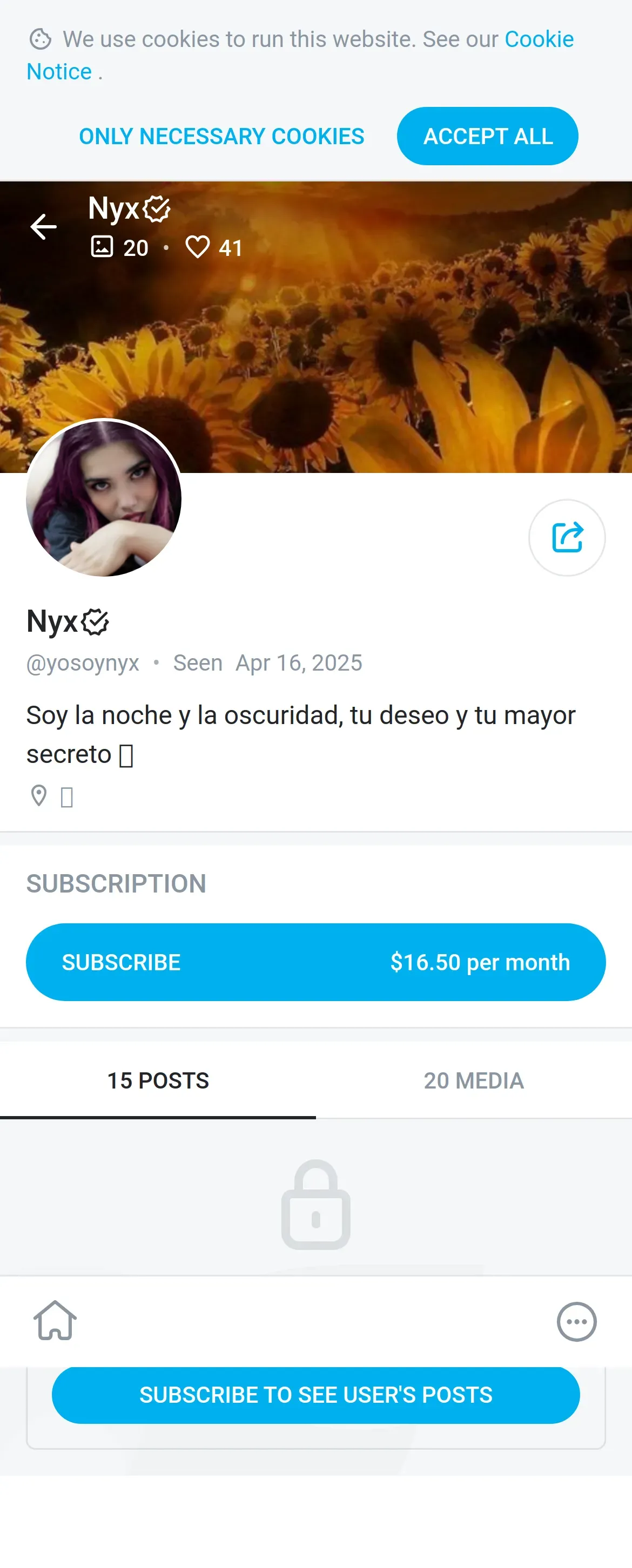Screen dimensions: 632x1568
Task: Choose Only Necessary Cookies
Action: pos(221,137)
